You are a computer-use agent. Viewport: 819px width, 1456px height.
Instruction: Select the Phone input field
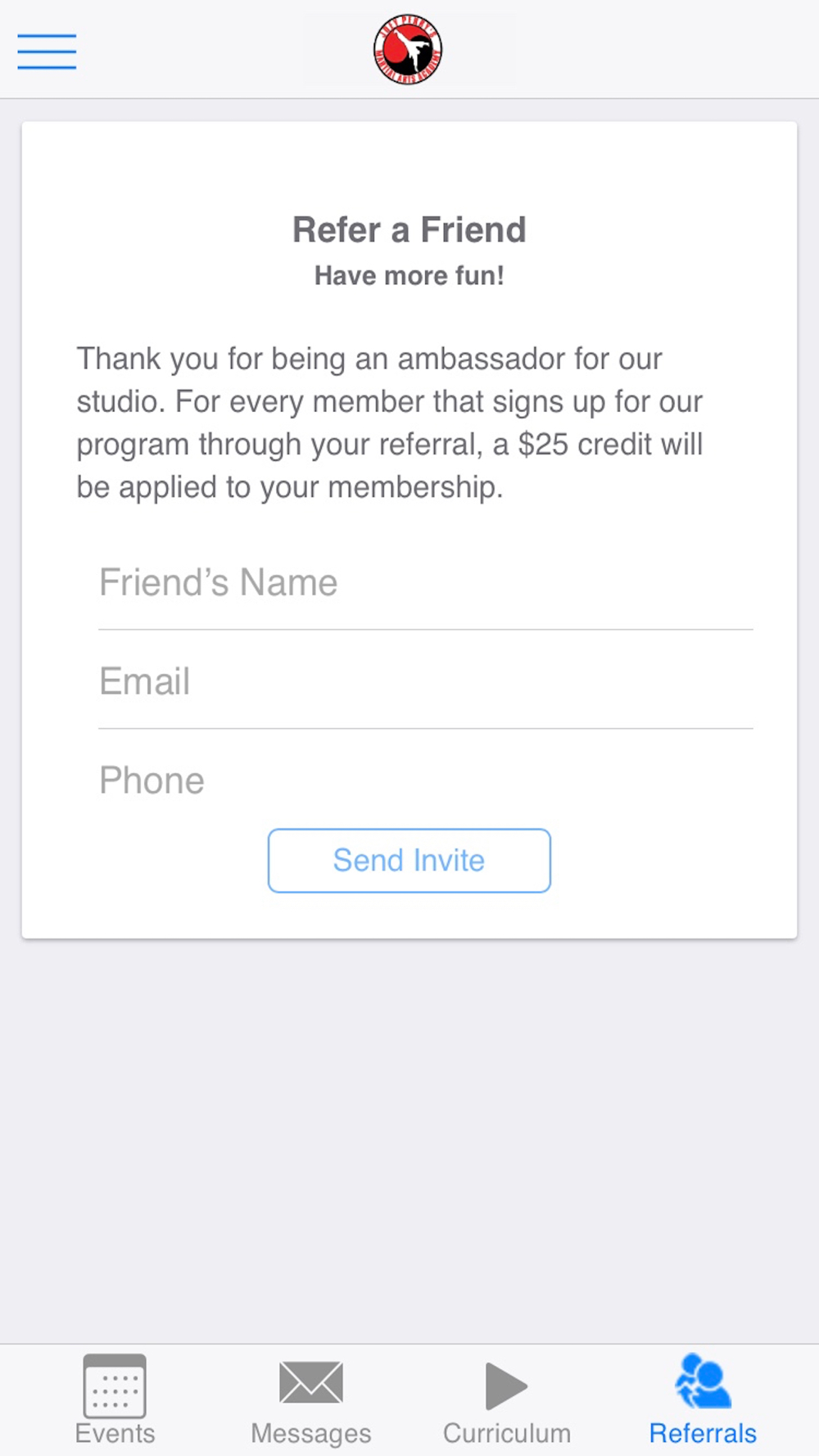(x=425, y=780)
